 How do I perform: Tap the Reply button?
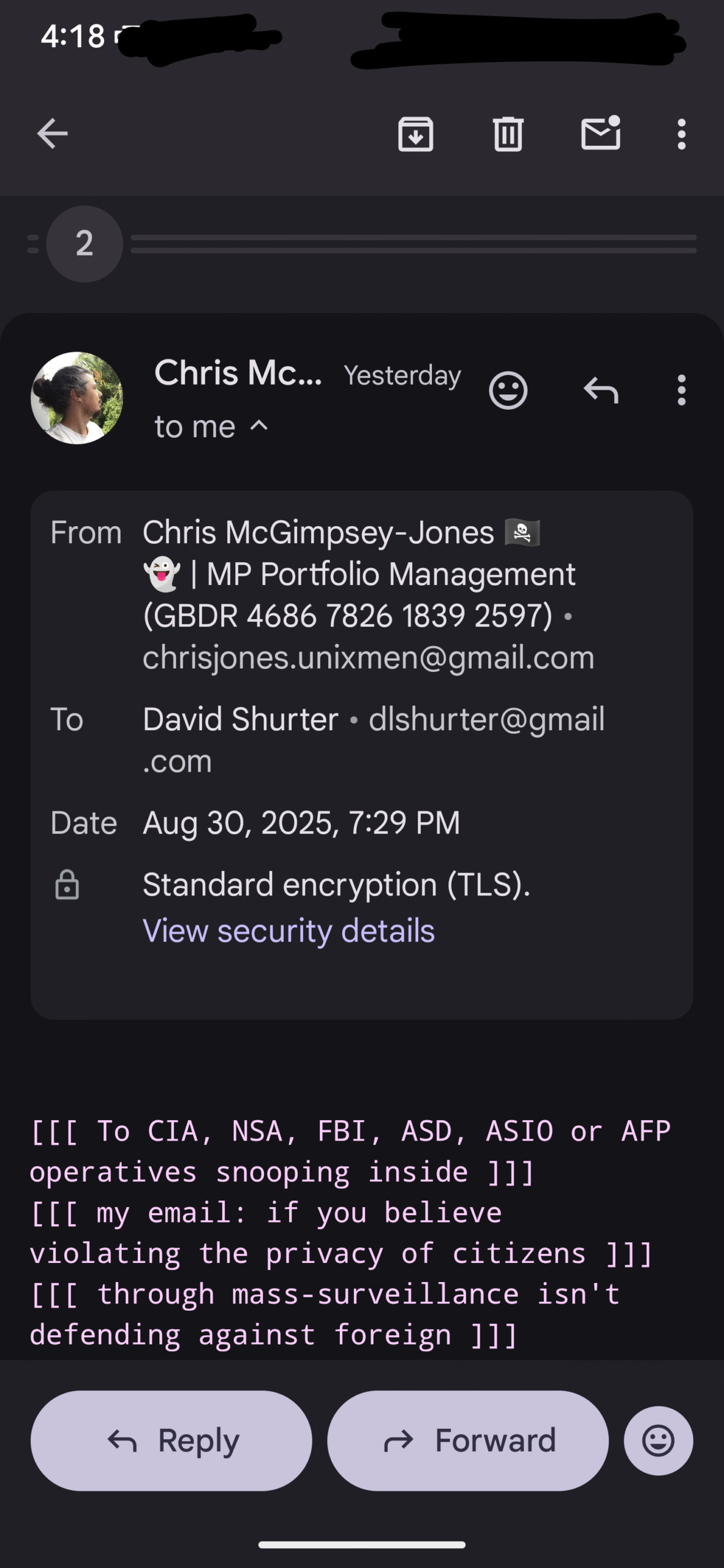tap(172, 1441)
